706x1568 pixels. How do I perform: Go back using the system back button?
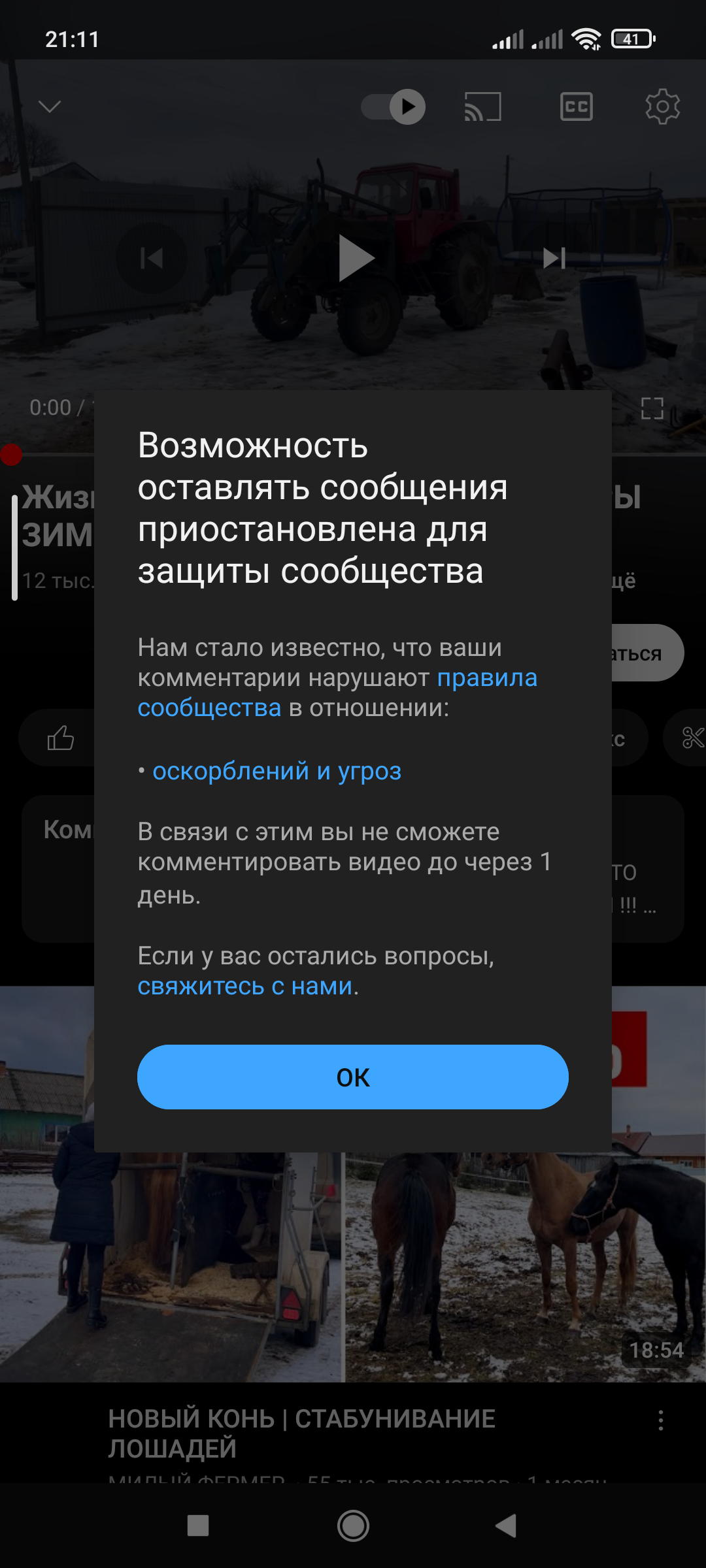[506, 1526]
